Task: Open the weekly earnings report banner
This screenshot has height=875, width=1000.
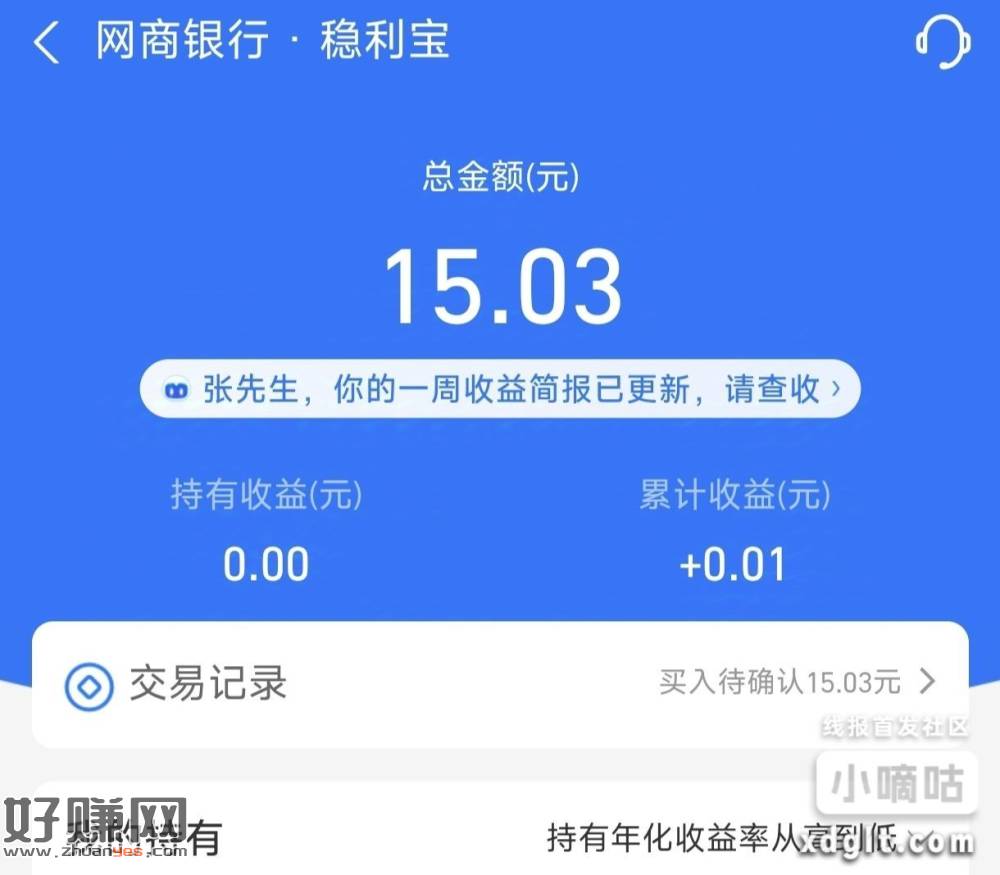Action: coord(500,390)
